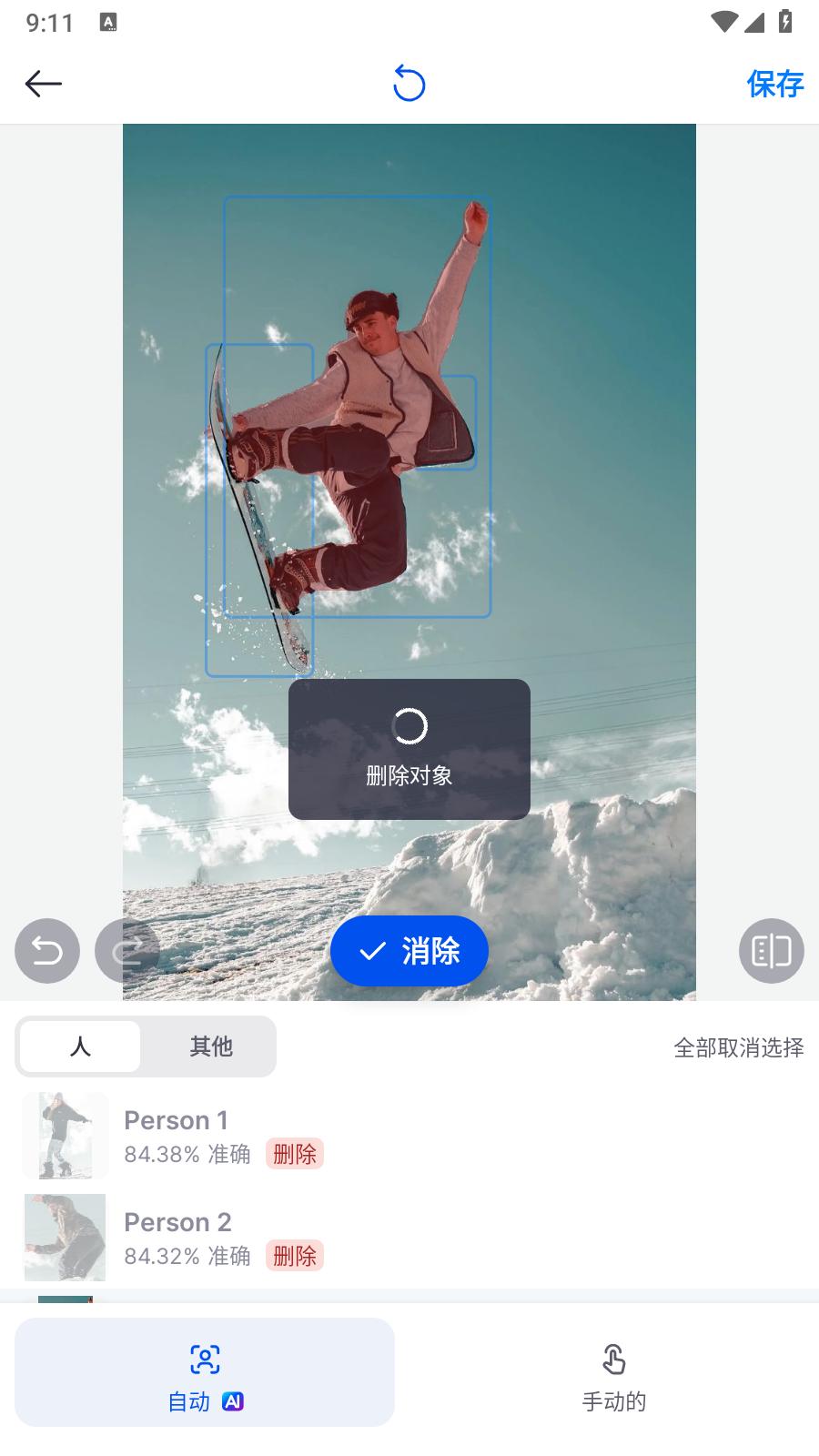Tap the 消除 erase button

(409, 951)
